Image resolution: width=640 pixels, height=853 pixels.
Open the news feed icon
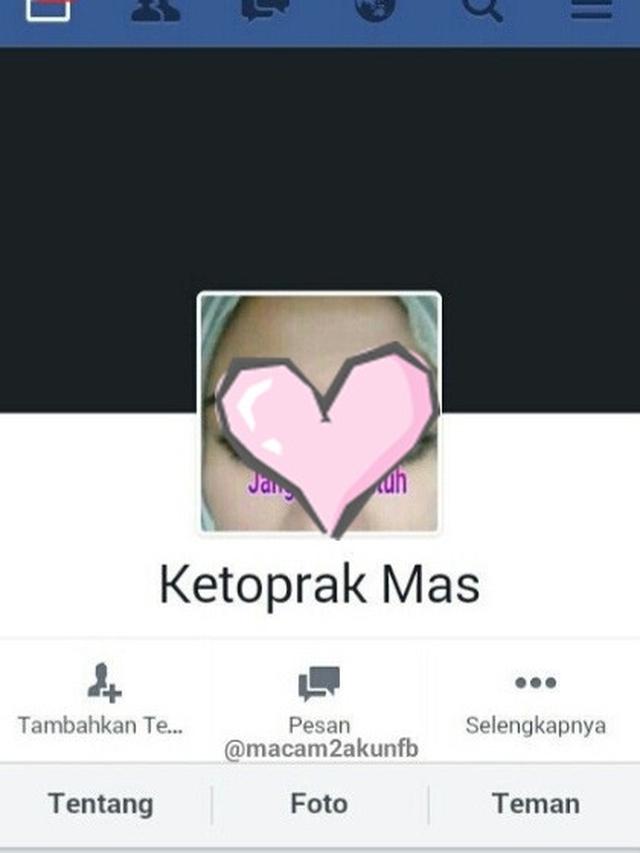(x=48, y=10)
